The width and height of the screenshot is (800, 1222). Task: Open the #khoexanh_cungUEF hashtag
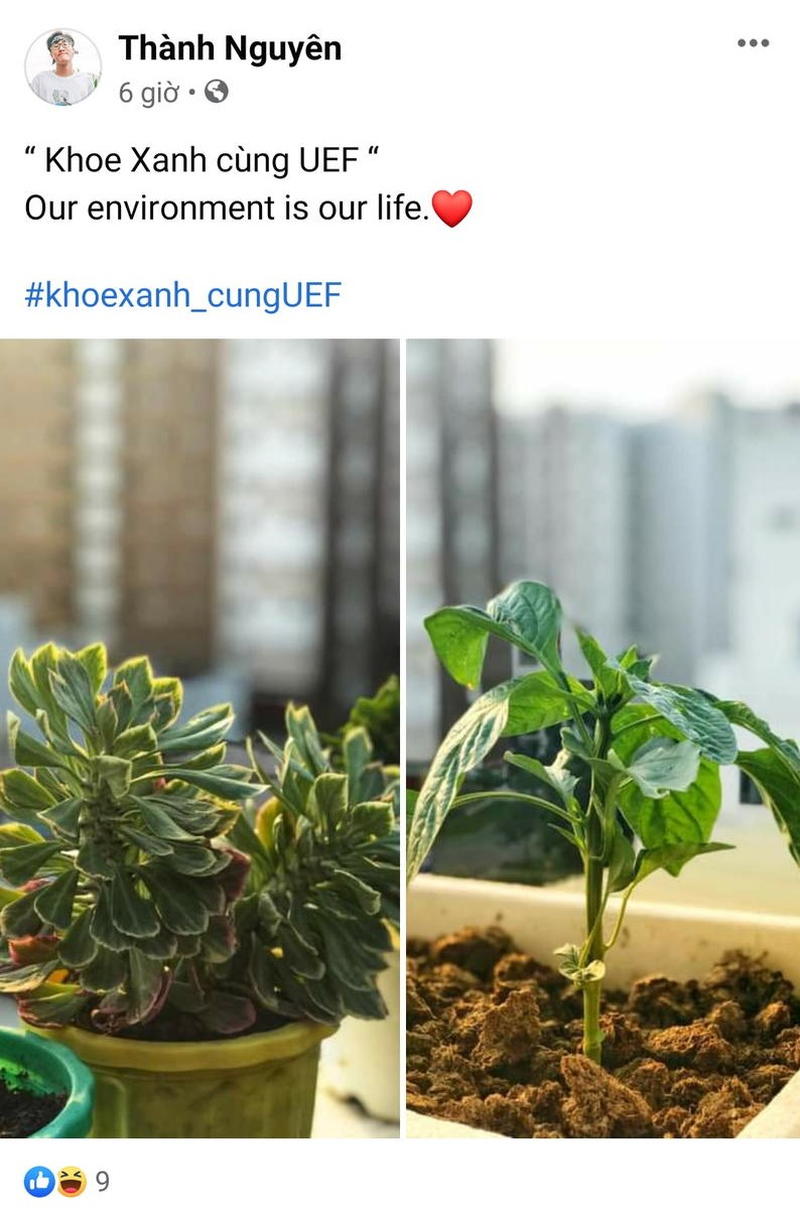tap(183, 295)
